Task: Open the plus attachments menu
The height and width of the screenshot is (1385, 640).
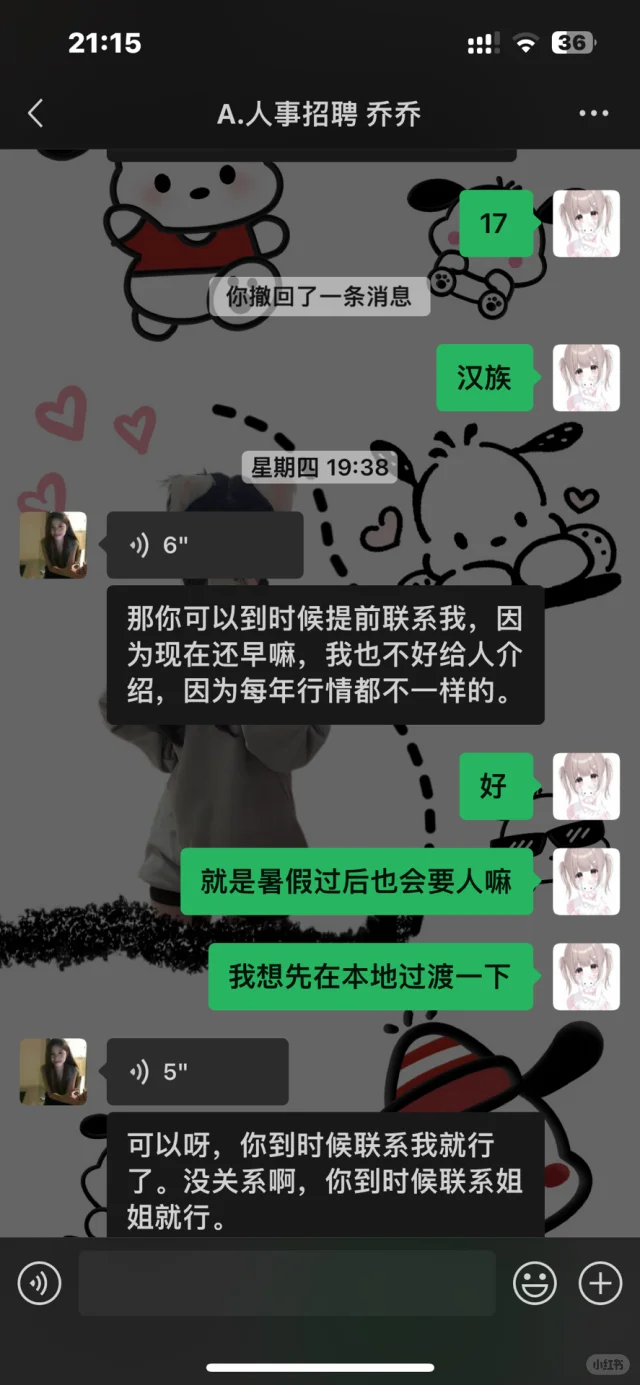Action: (x=600, y=1283)
